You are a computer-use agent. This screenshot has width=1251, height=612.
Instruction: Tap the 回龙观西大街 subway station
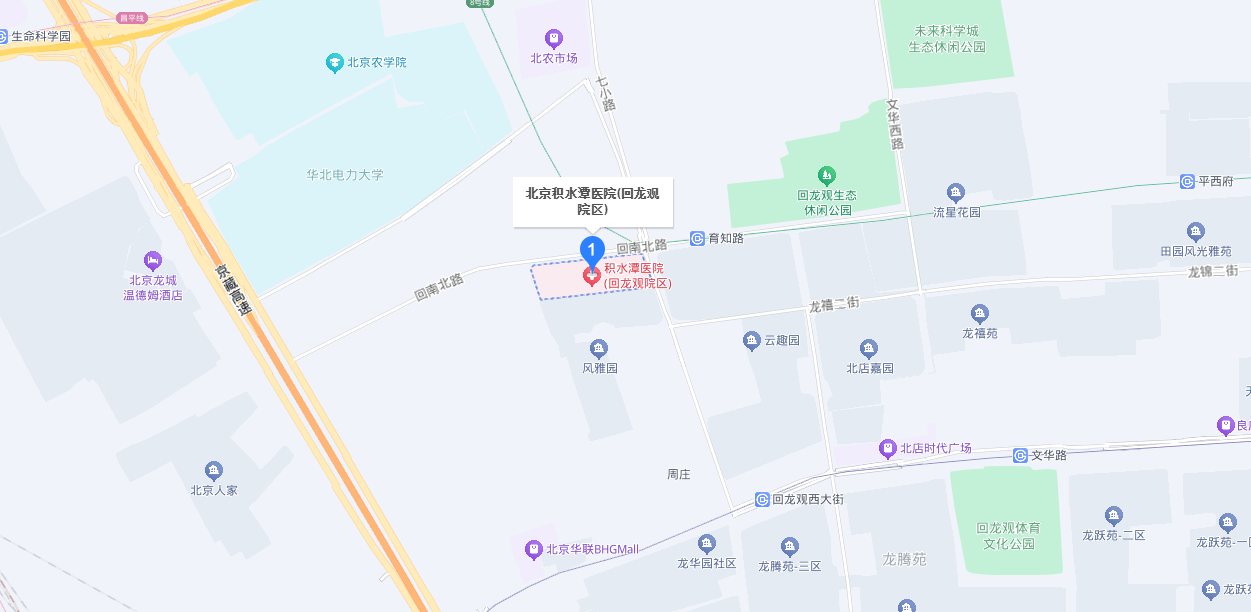[x=762, y=499]
